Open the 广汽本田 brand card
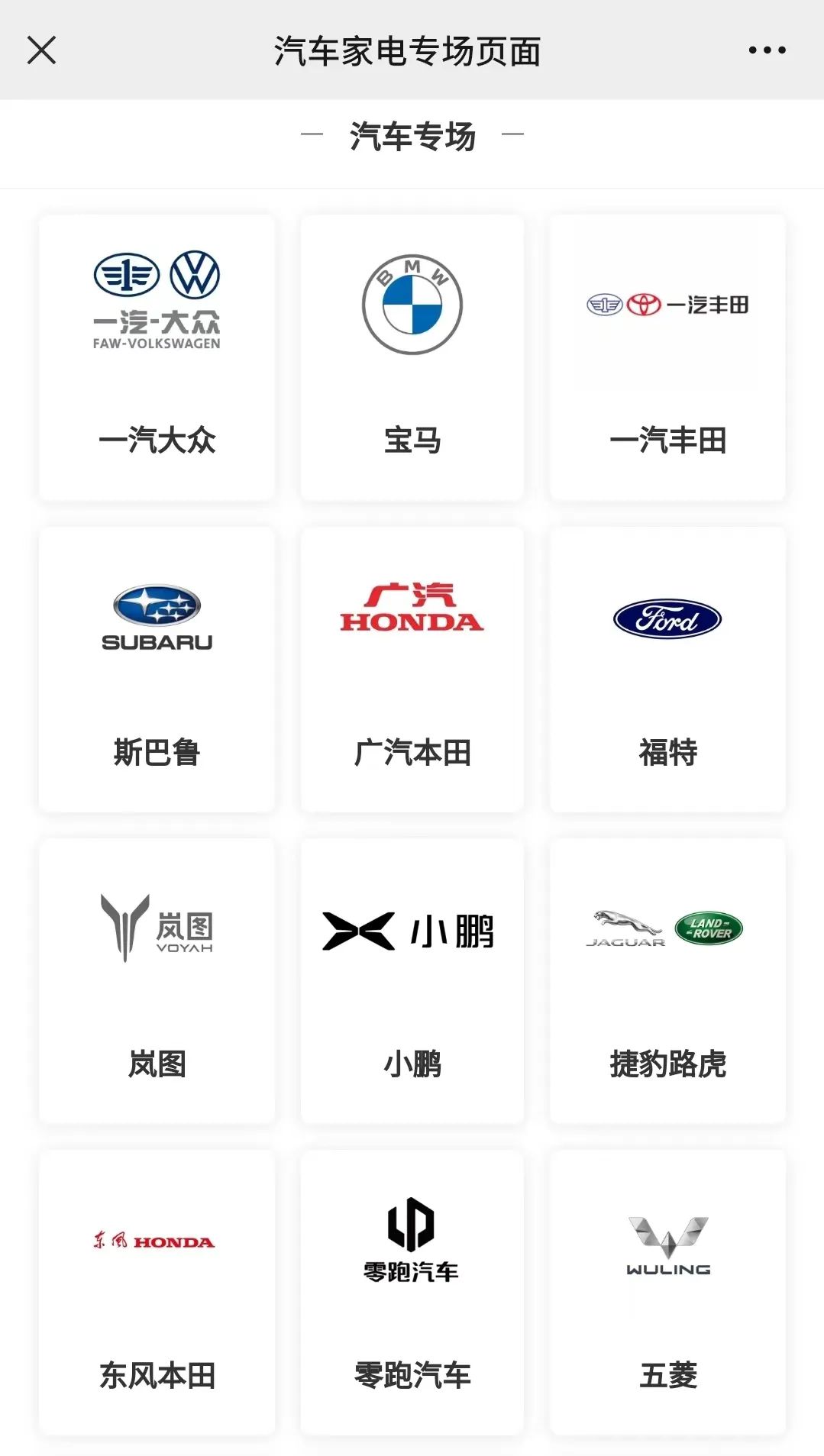Viewport: 824px width, 1456px height. (412, 669)
